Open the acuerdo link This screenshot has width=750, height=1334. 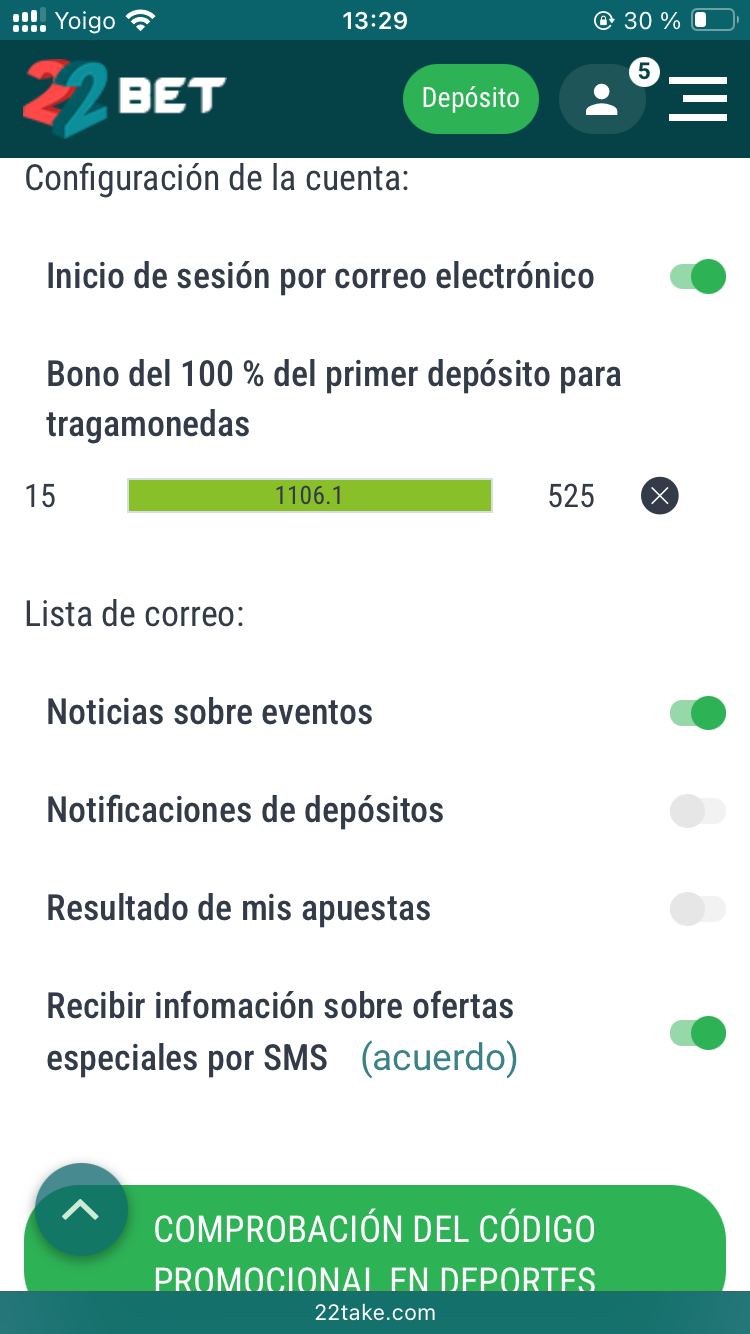coord(440,1057)
